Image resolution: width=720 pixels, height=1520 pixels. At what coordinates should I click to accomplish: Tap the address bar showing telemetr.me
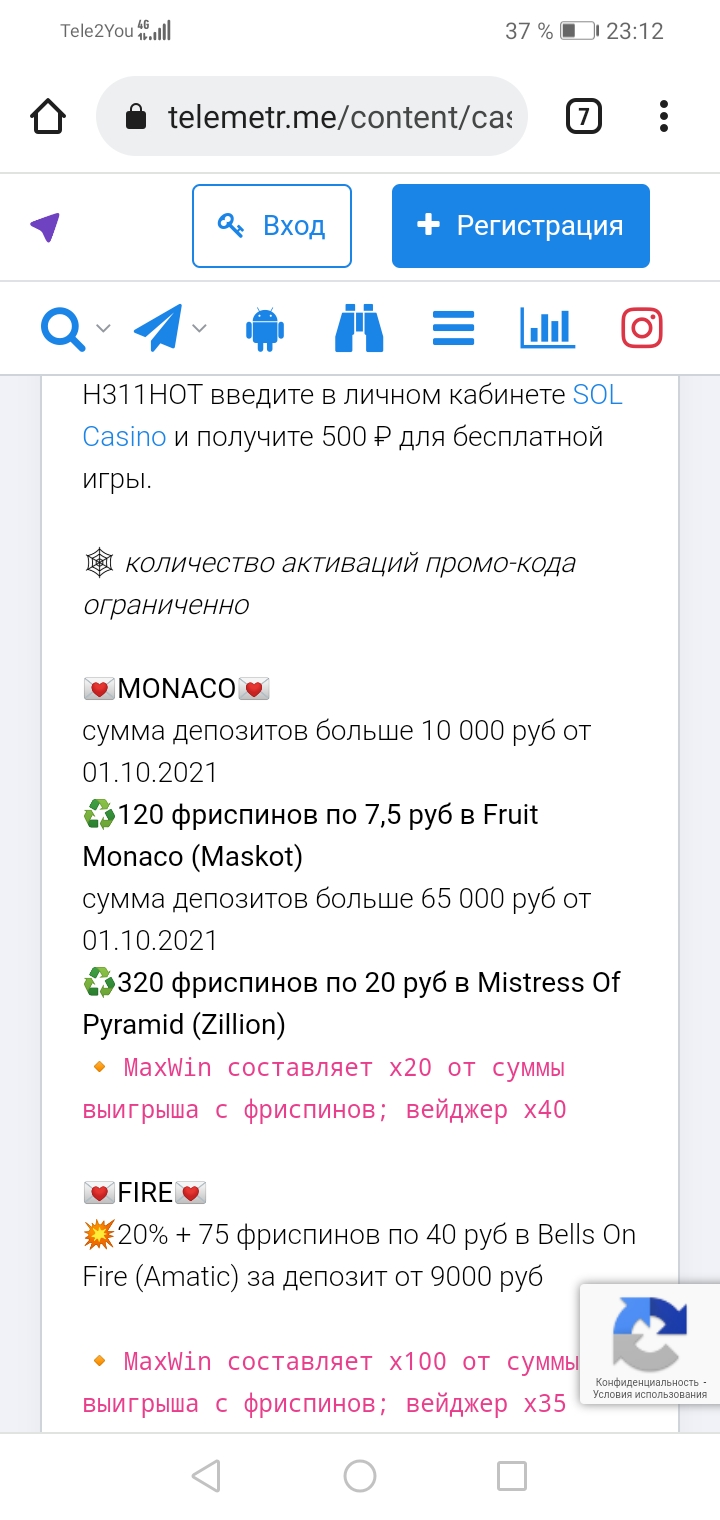330,116
